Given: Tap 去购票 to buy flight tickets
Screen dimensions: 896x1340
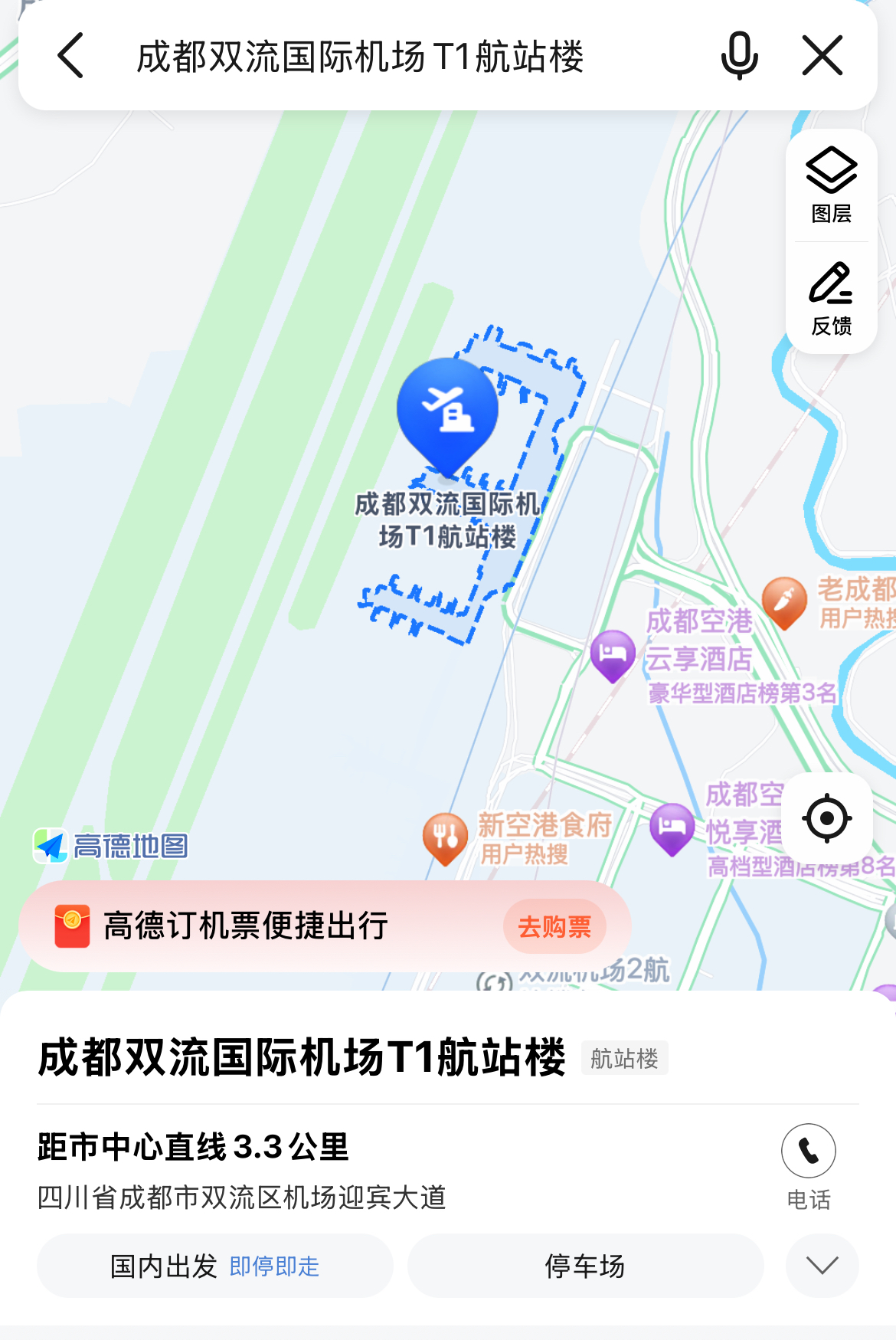Looking at the screenshot, I should pos(554,926).
